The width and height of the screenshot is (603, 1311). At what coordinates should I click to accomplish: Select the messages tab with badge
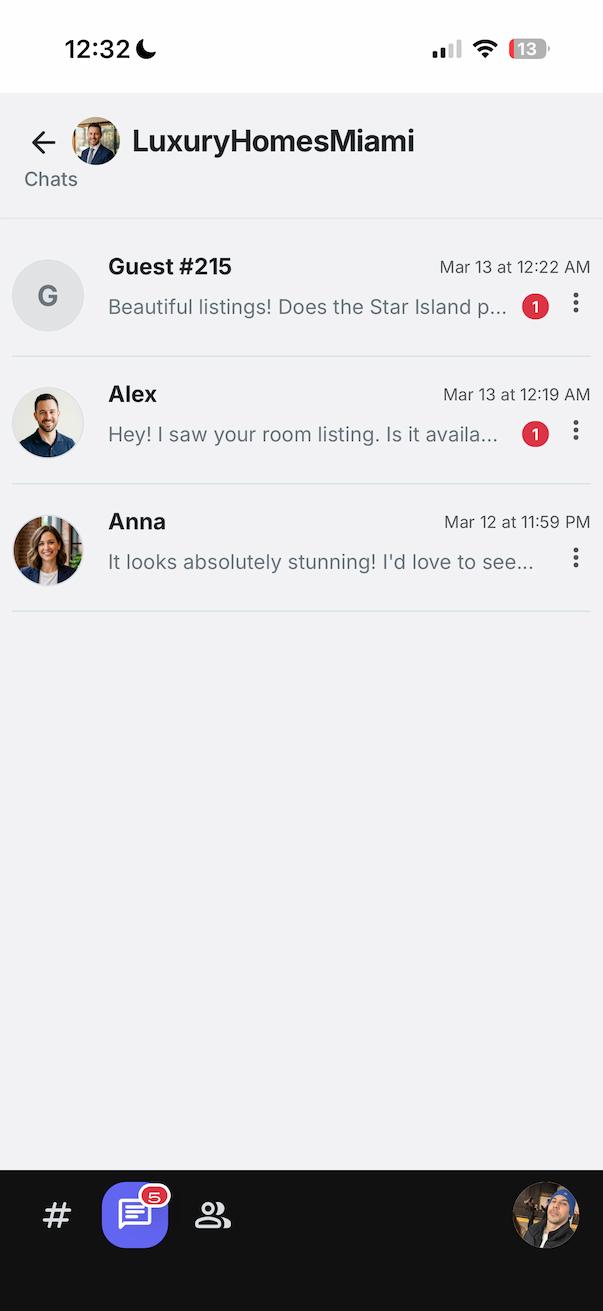coord(135,1214)
